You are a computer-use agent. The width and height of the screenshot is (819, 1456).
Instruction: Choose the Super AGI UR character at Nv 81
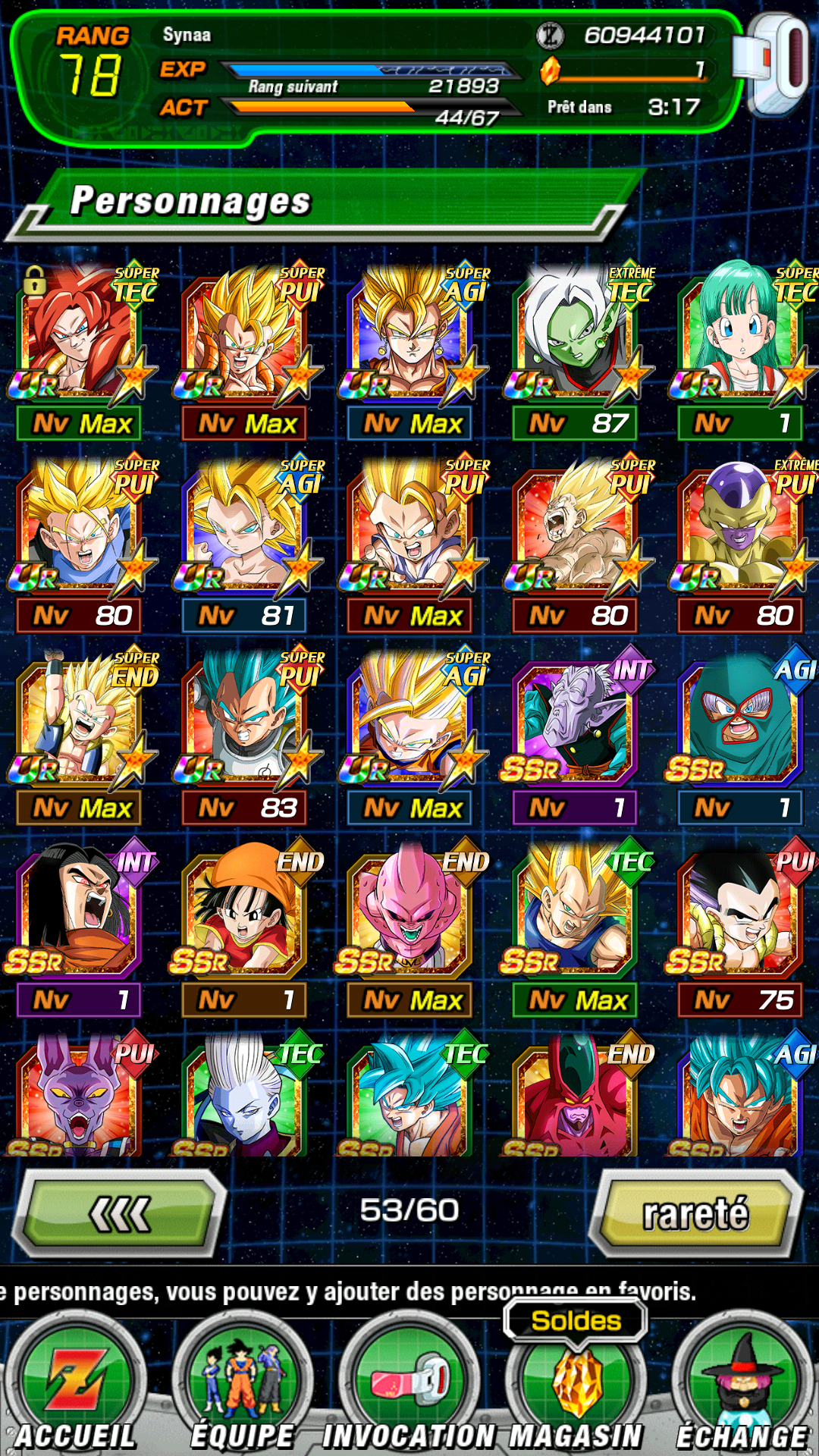click(x=244, y=544)
